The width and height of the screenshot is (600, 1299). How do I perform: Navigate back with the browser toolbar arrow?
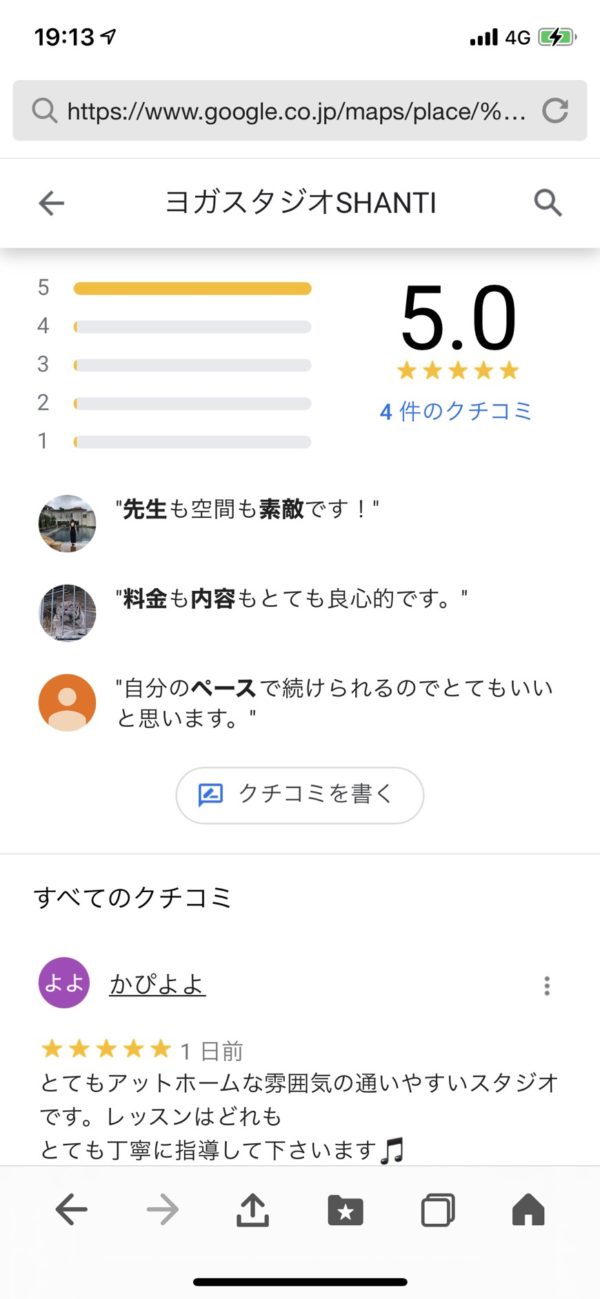71,1212
